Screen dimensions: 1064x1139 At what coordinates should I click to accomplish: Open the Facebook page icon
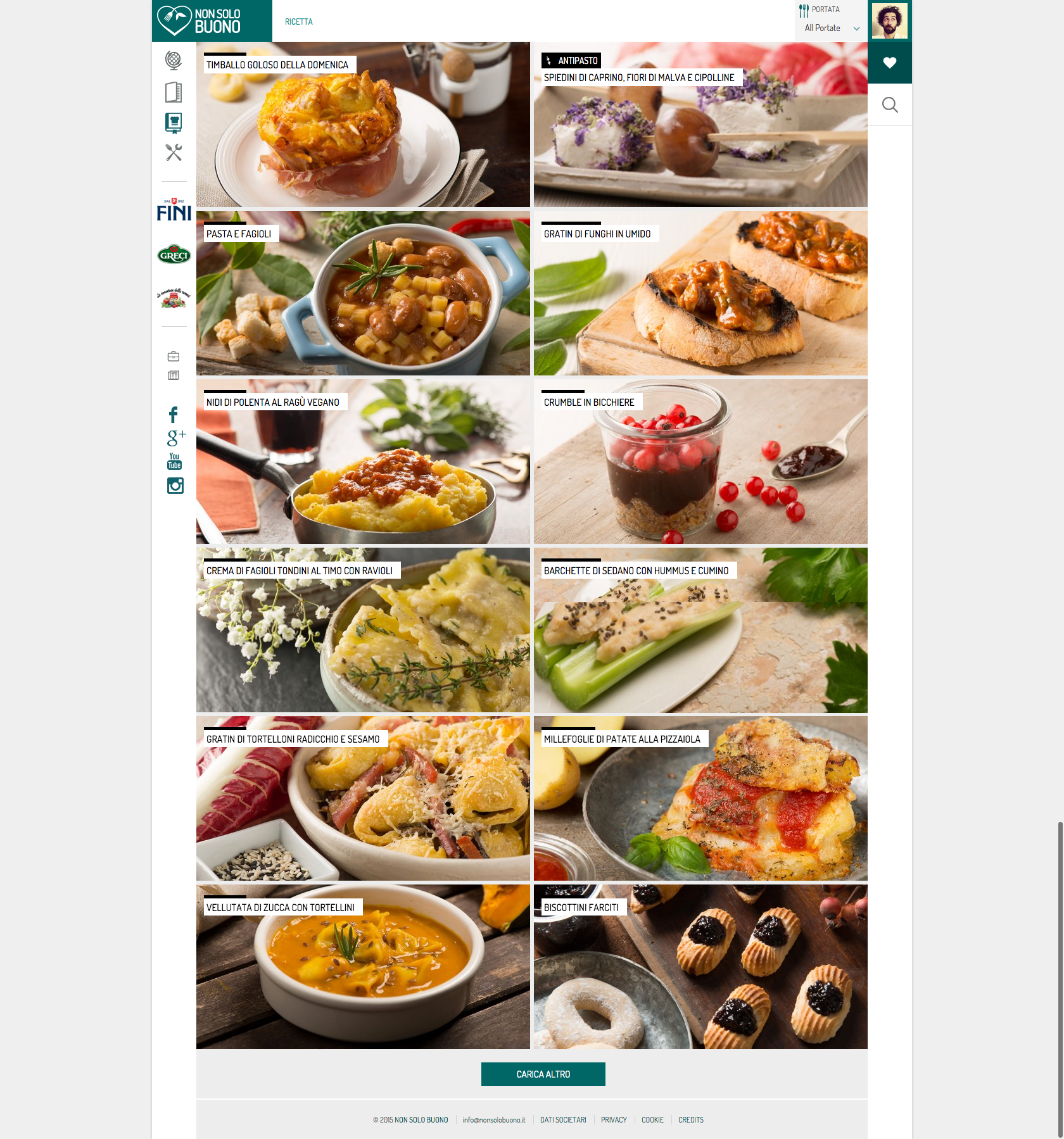174,415
